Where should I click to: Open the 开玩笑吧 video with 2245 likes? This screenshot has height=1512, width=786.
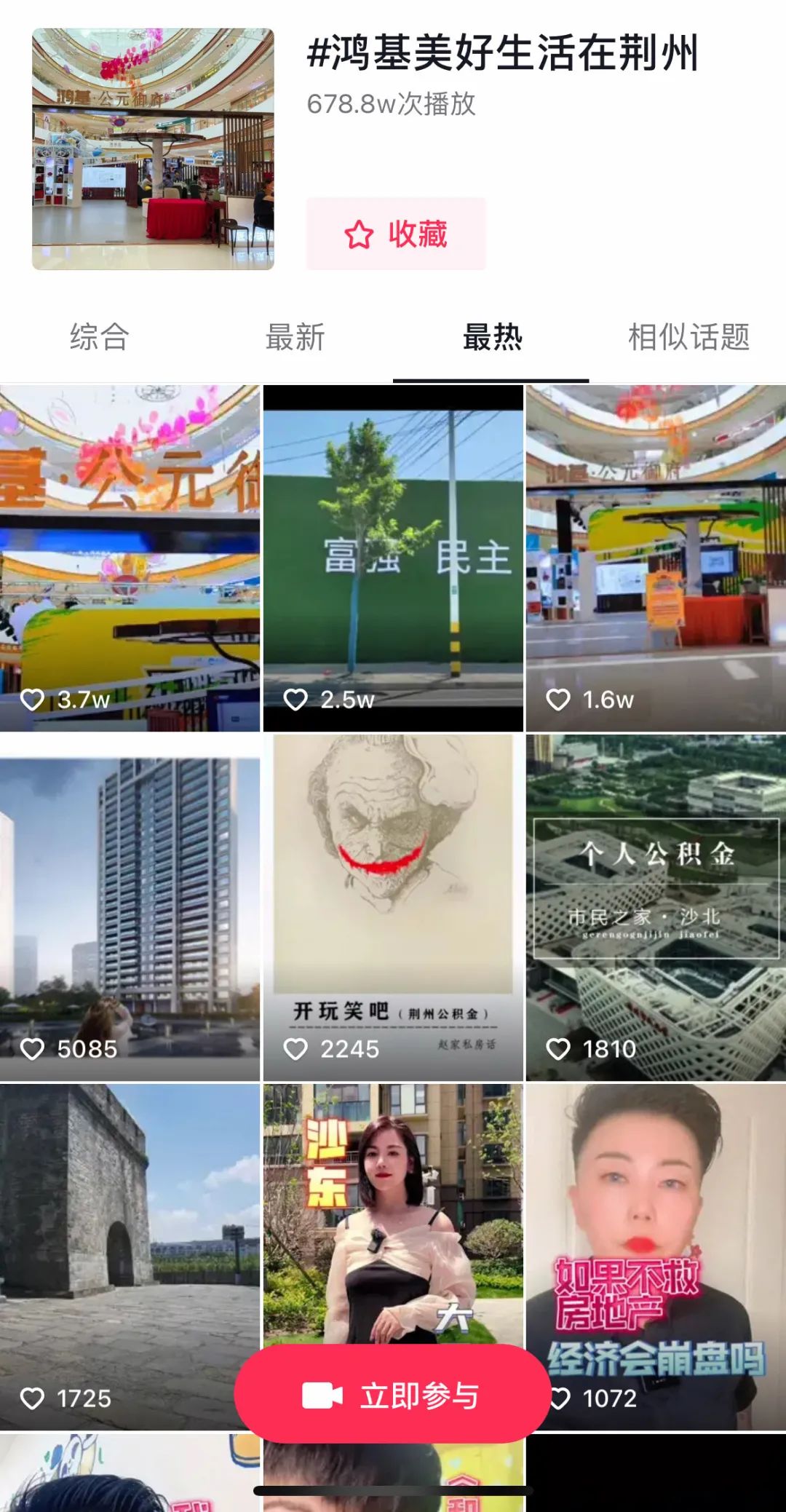coord(393,907)
